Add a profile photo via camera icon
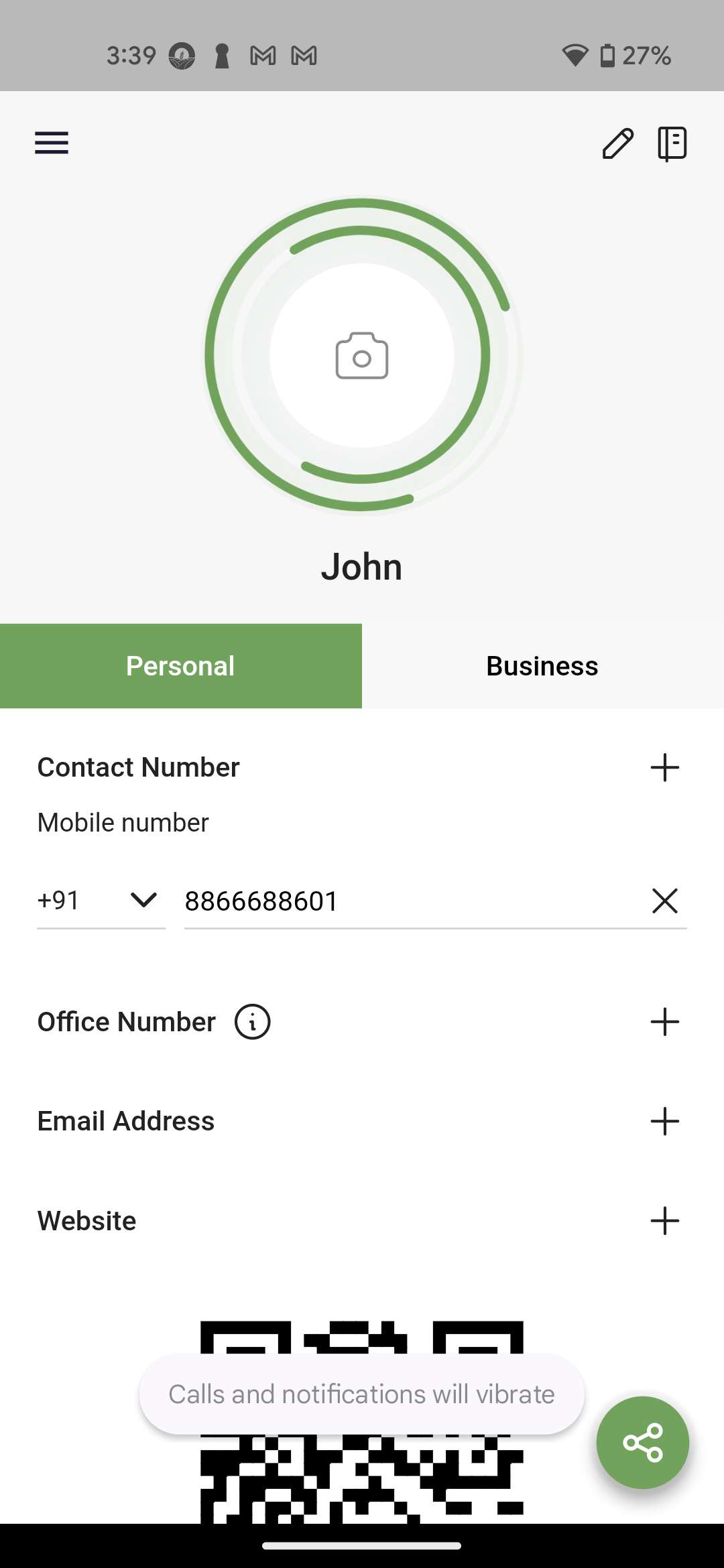 (x=362, y=356)
